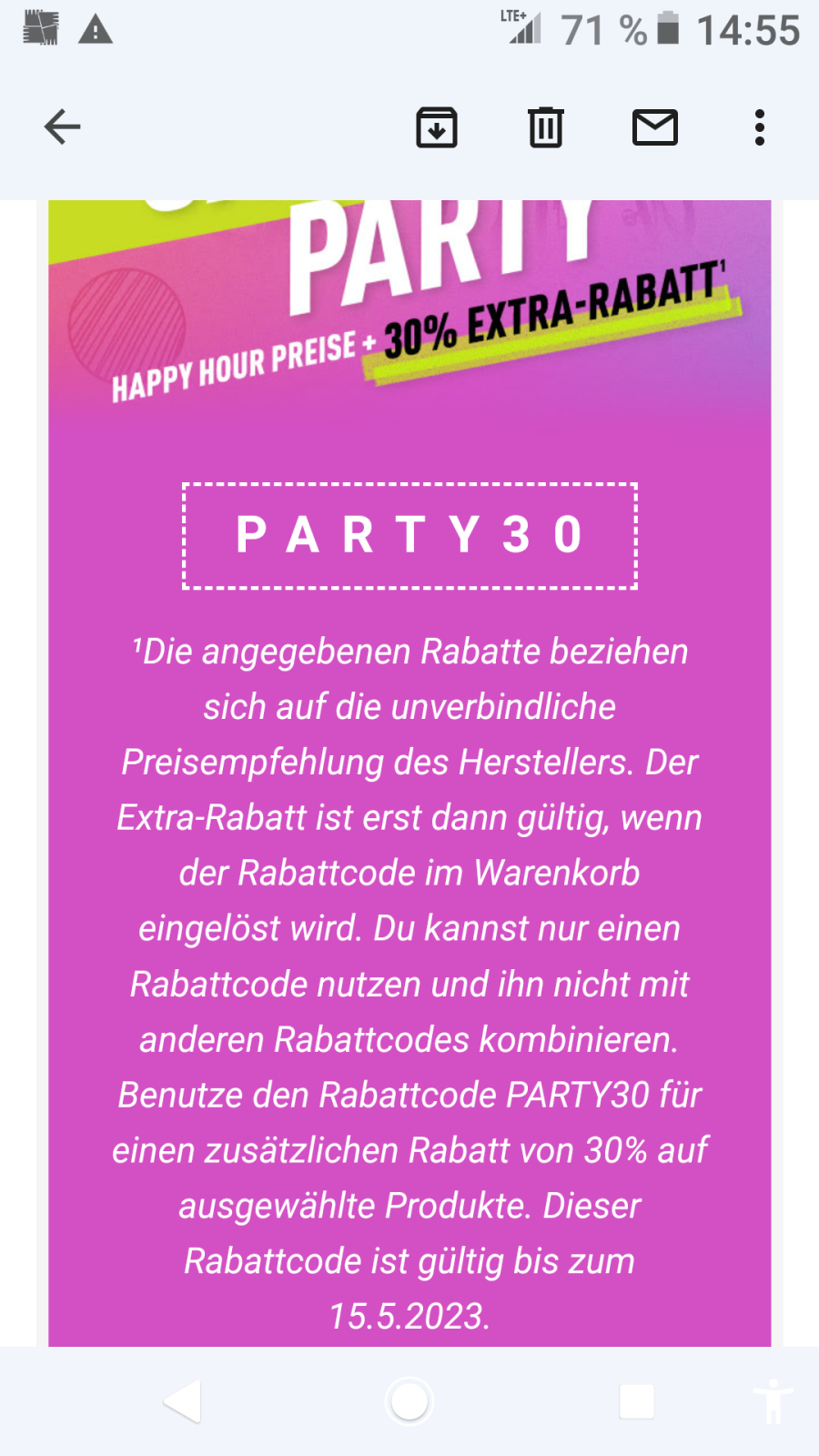819x1456 pixels.
Task: Tap the system home button
Action: click(x=409, y=1401)
